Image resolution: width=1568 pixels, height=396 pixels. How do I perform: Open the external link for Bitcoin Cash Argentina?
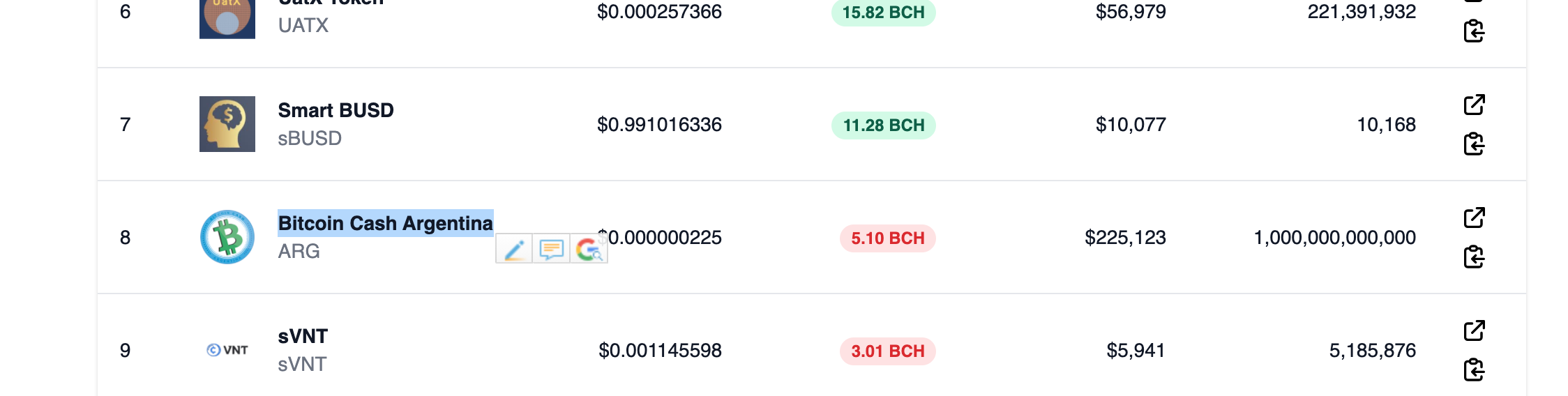coord(1474,218)
